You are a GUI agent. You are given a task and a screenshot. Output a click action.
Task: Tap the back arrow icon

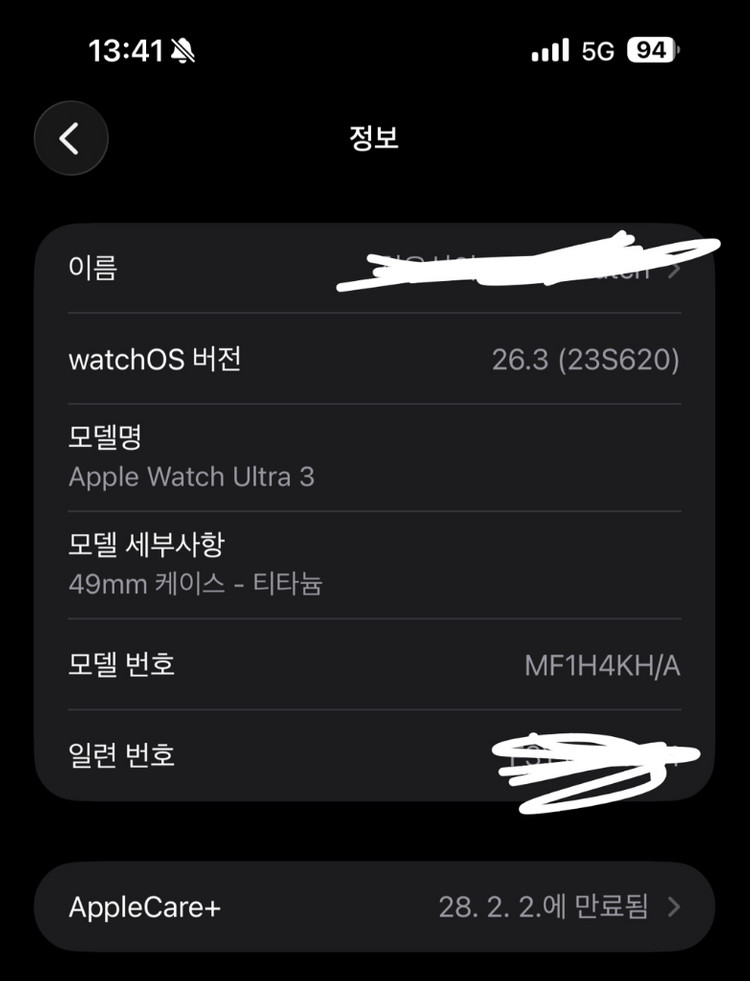click(x=70, y=138)
